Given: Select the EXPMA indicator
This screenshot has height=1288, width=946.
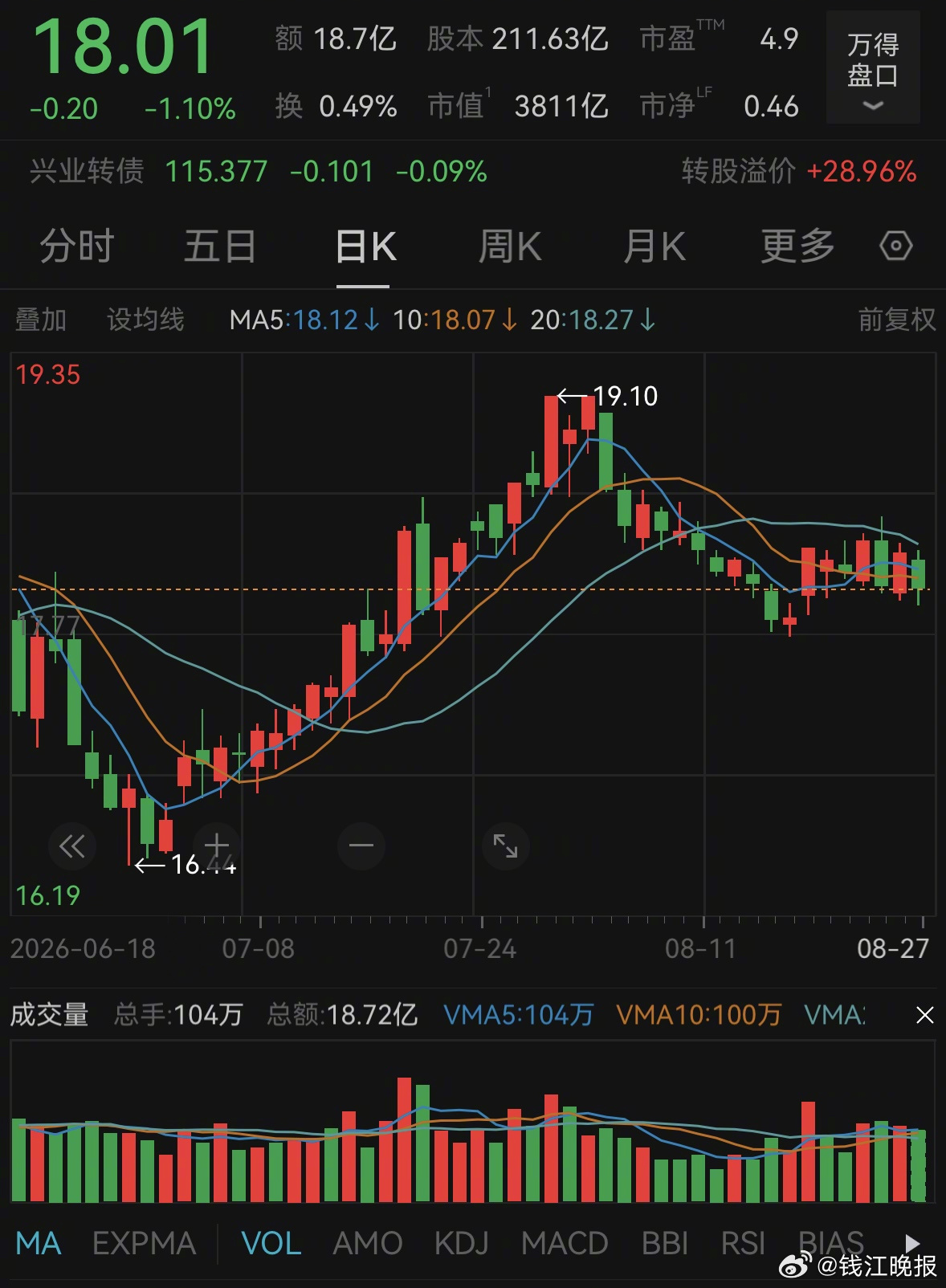Looking at the screenshot, I should coord(145,1243).
